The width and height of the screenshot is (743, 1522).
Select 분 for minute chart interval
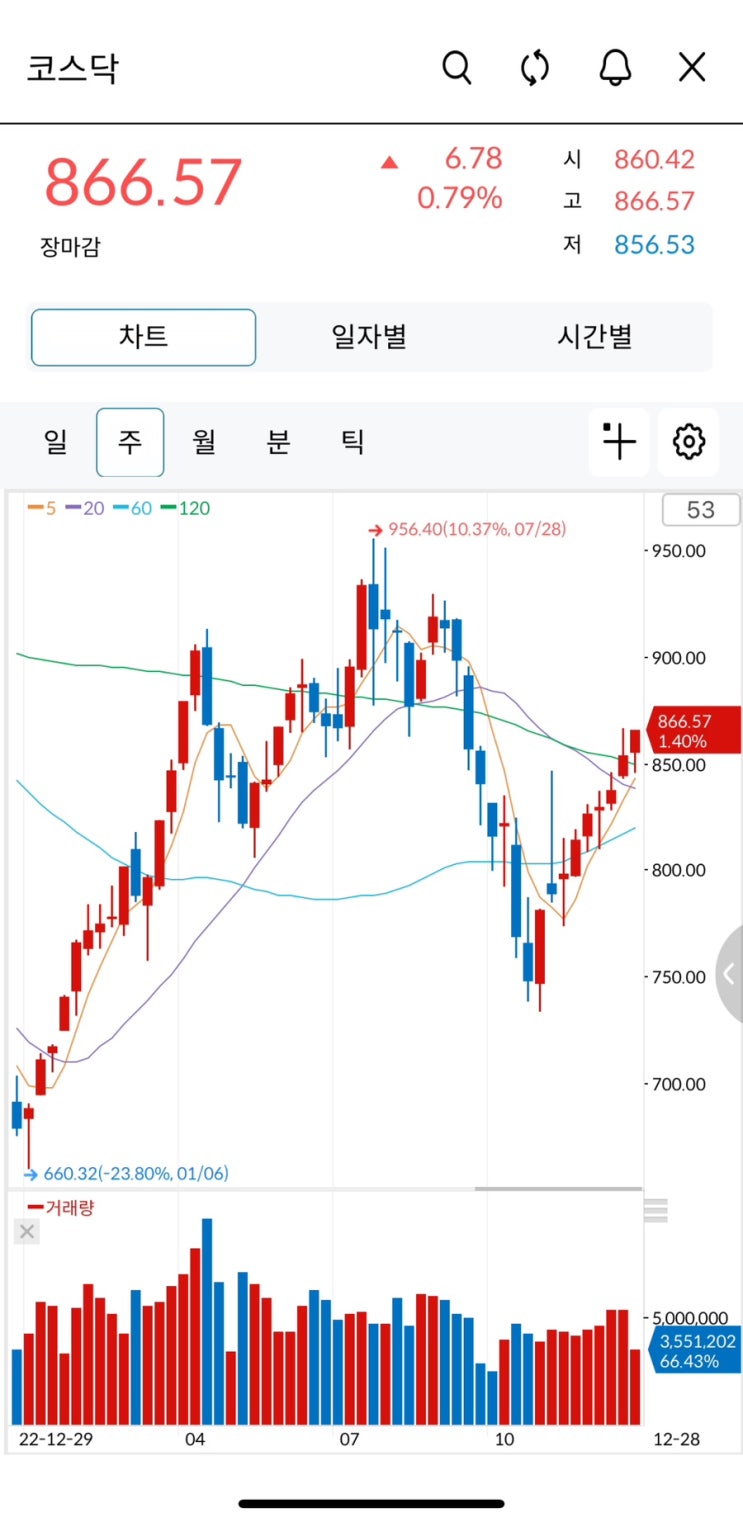[278, 443]
